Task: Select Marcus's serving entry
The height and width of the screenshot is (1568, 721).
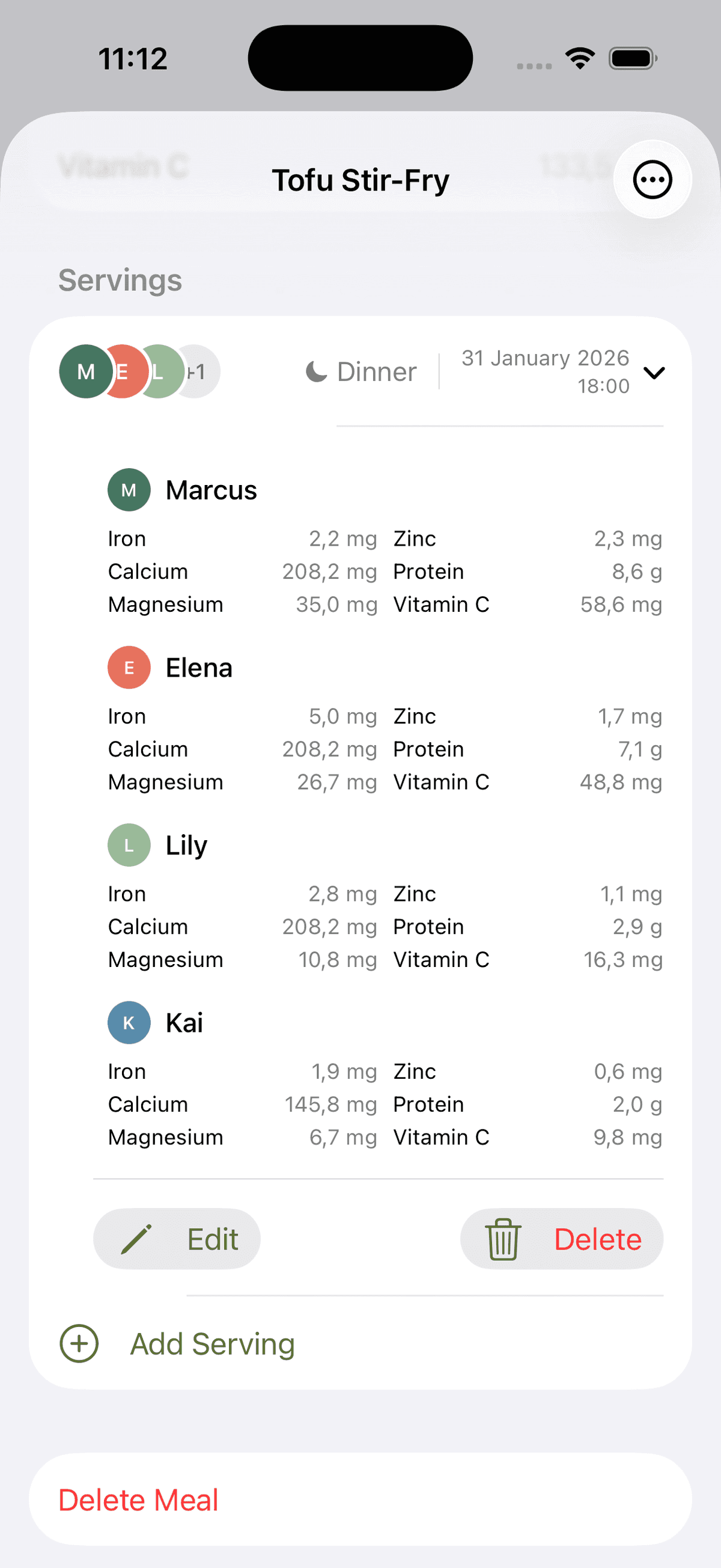Action: pyautogui.click(x=210, y=489)
